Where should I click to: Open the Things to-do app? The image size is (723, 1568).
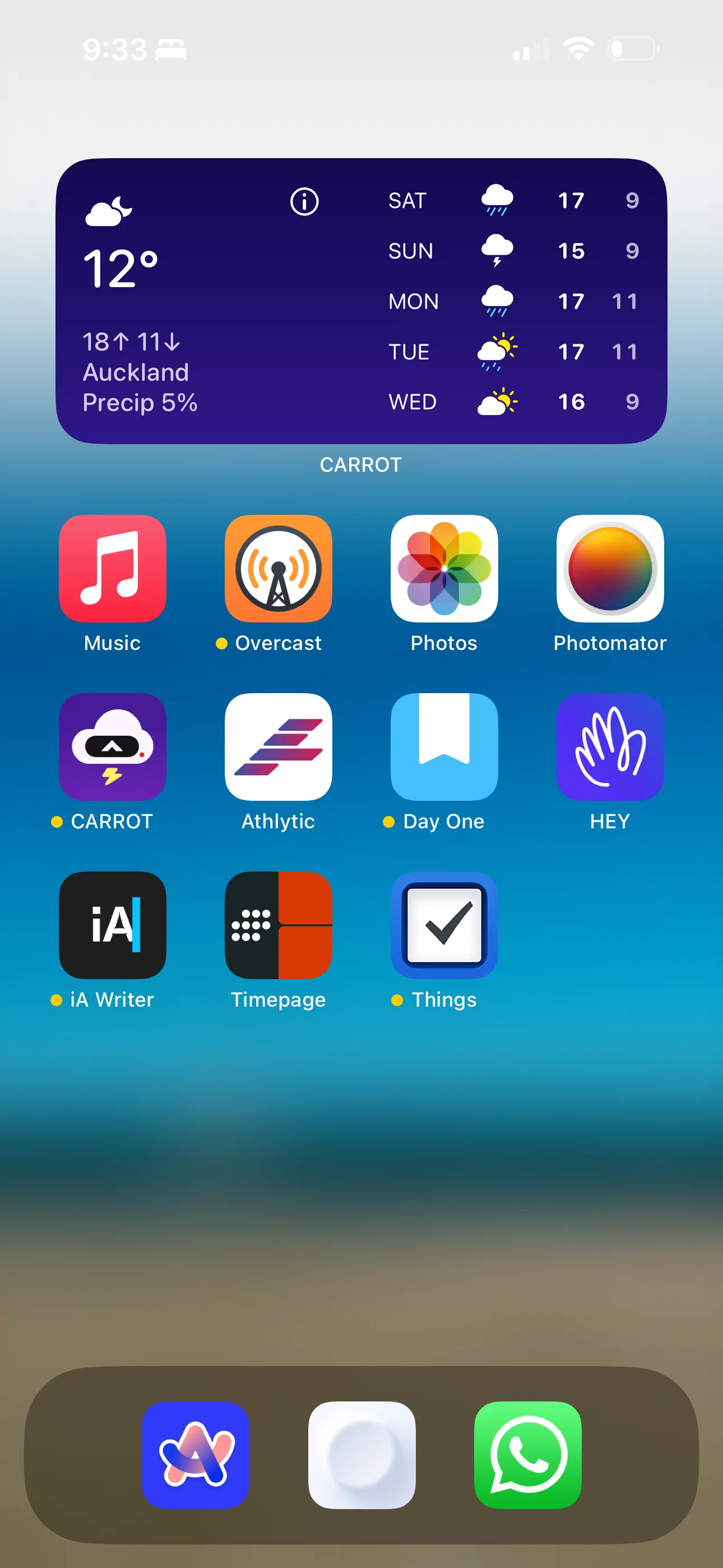(444, 925)
